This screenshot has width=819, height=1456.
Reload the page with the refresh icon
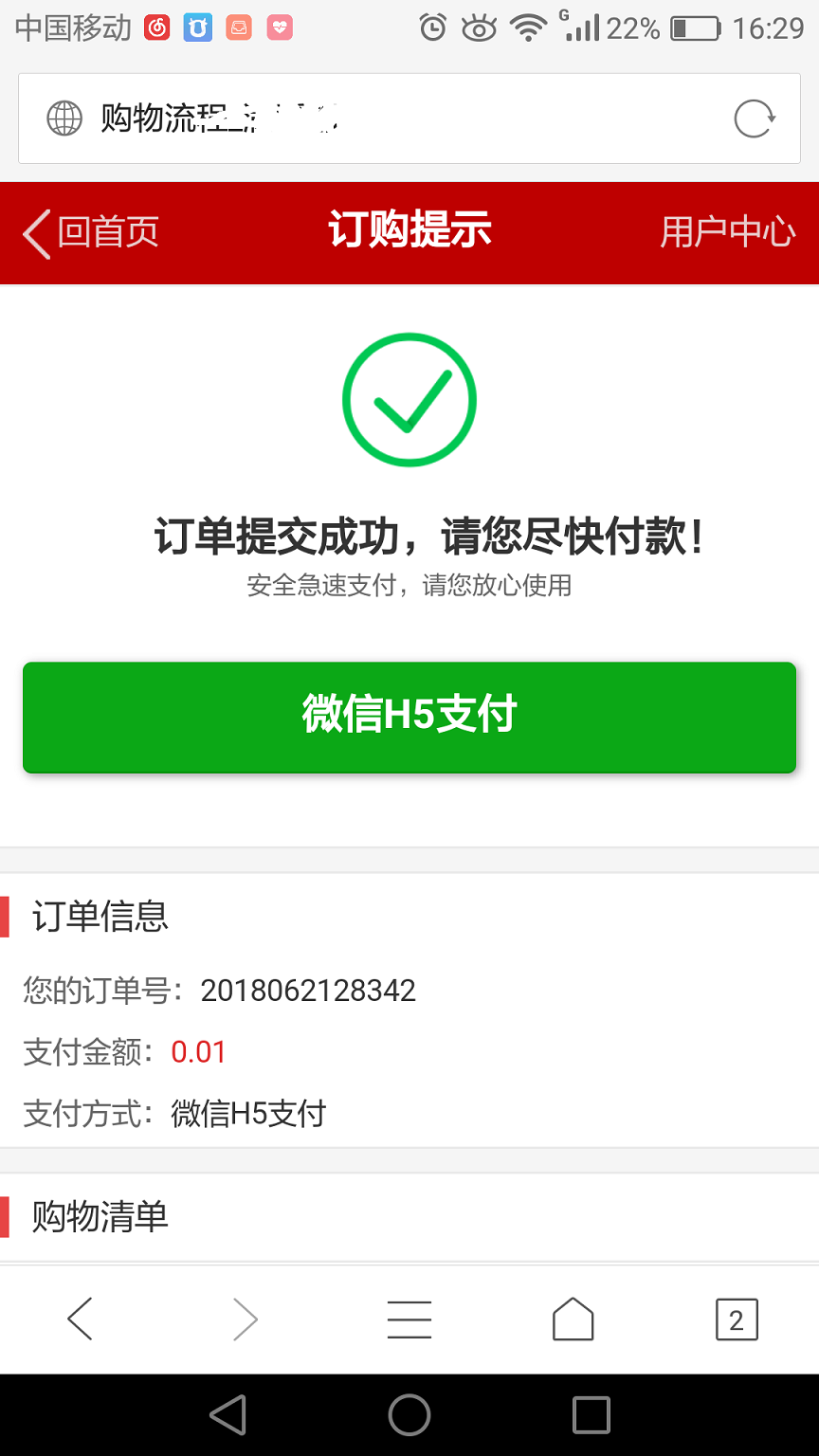click(x=755, y=119)
